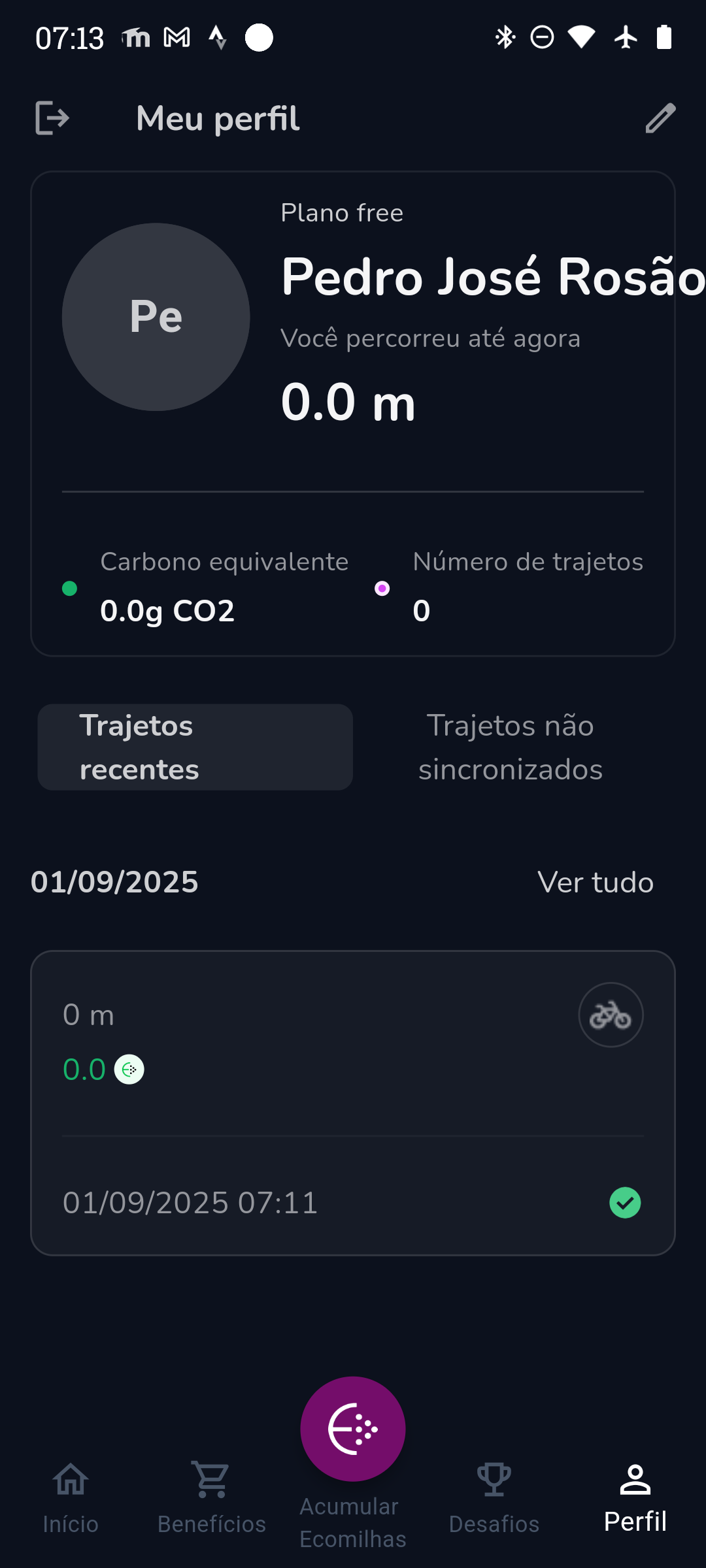
Task: Edit profile with the pencil icon
Action: [x=660, y=118]
